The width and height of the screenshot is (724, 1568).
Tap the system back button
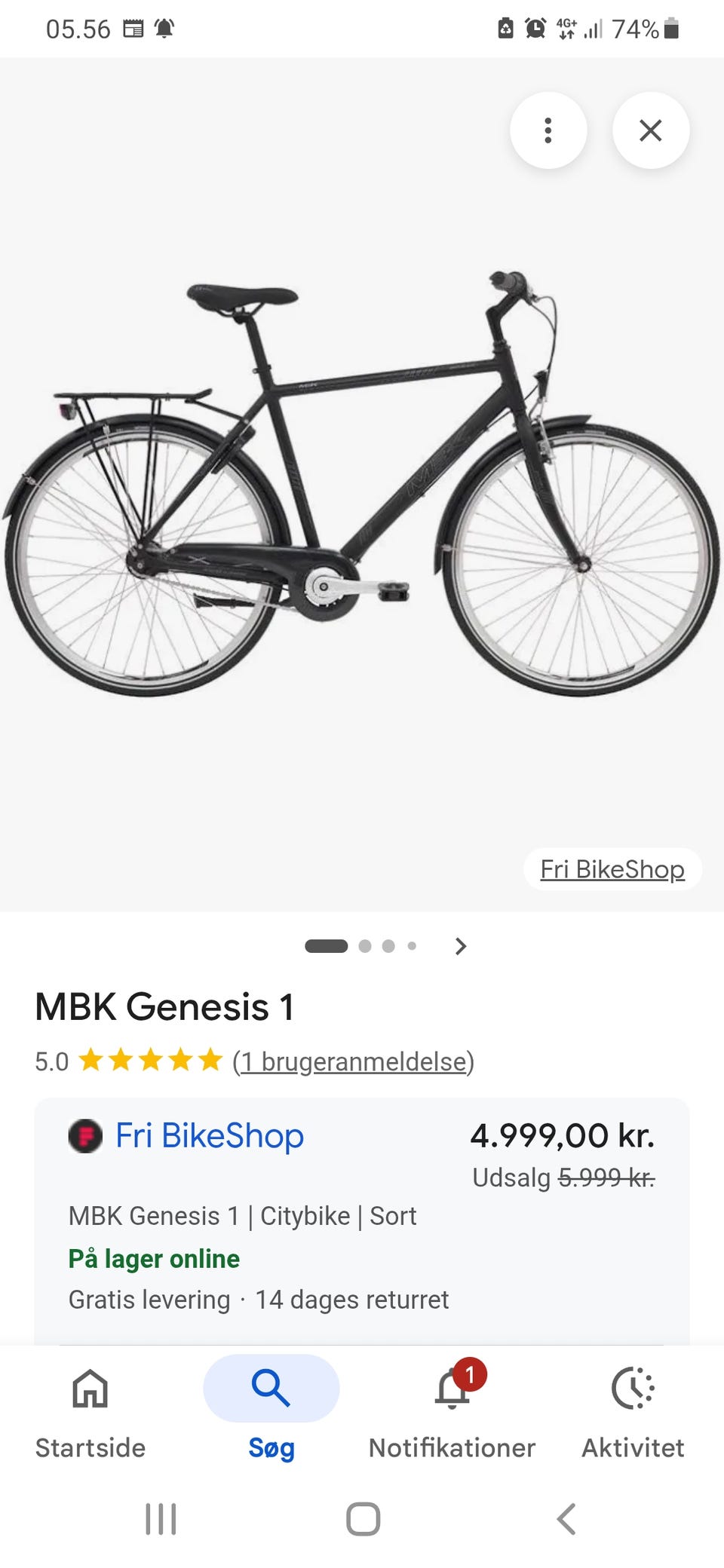click(566, 1519)
